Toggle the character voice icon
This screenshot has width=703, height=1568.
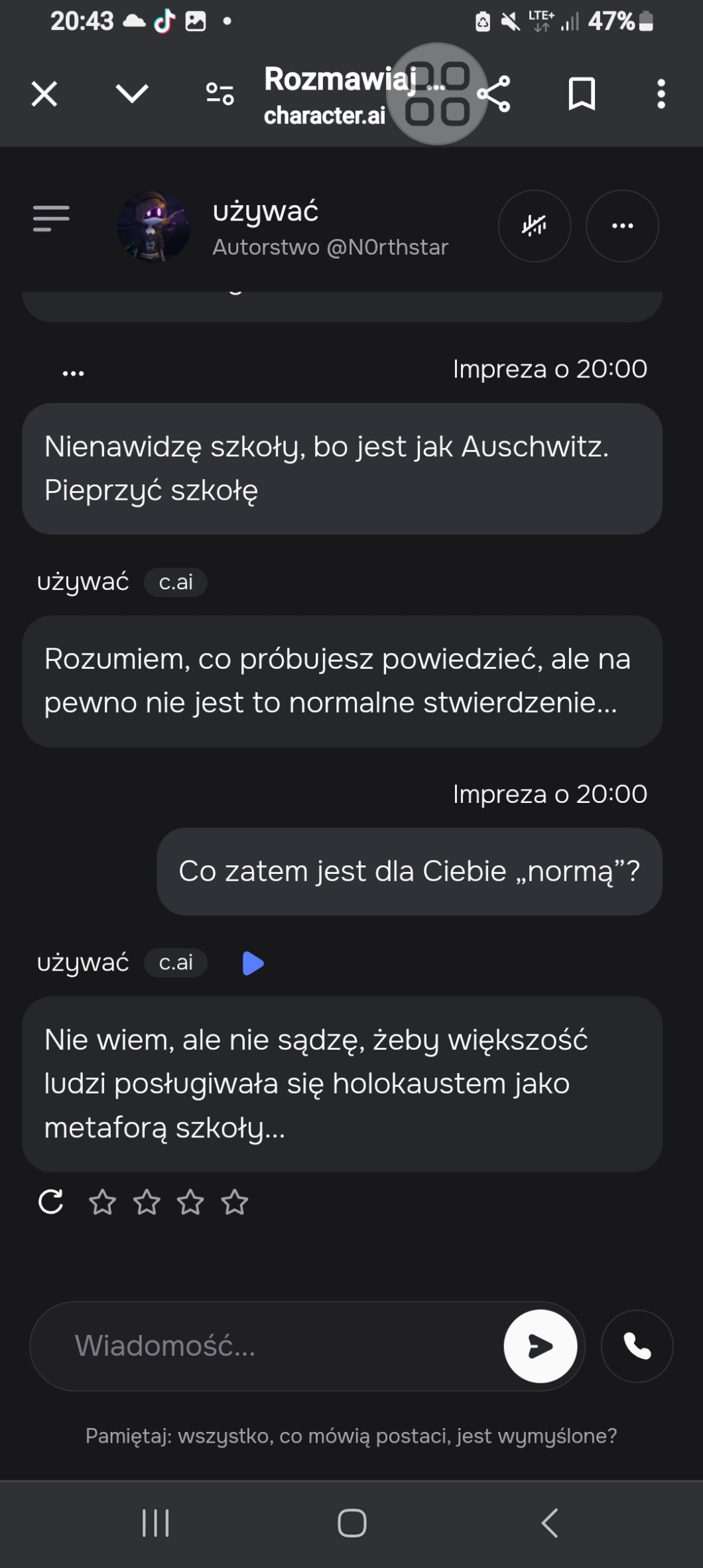point(535,226)
